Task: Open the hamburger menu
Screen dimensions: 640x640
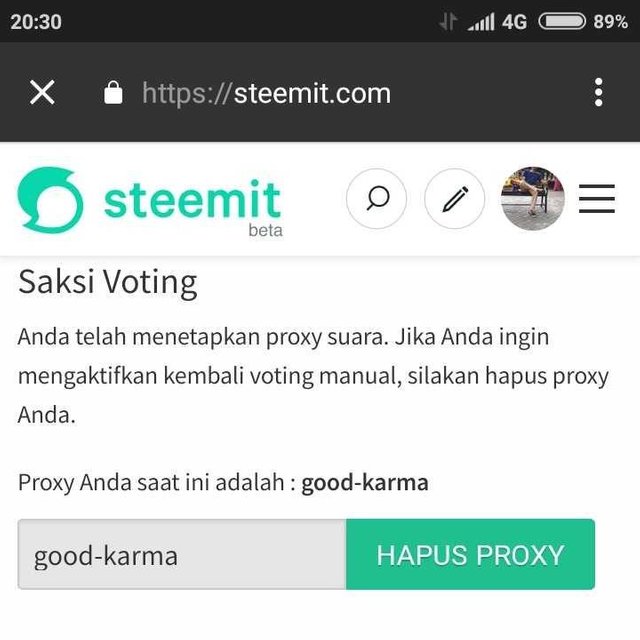Action: click(597, 199)
